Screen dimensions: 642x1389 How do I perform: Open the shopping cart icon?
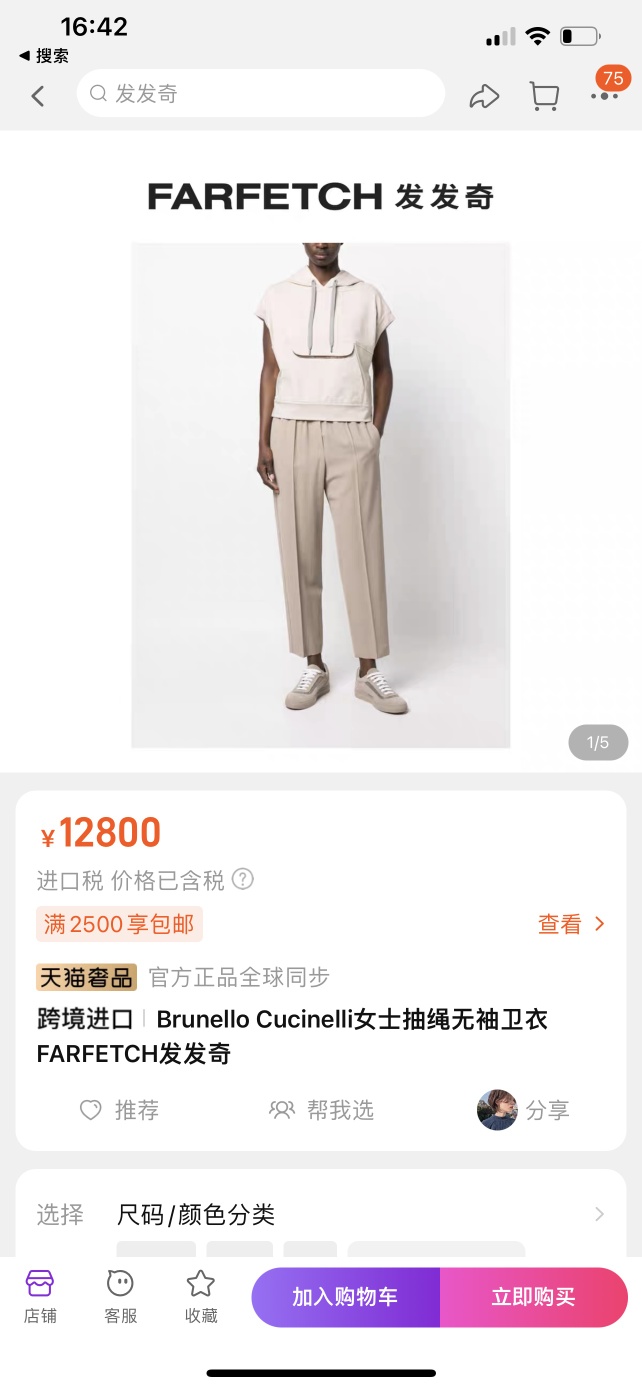click(x=544, y=96)
